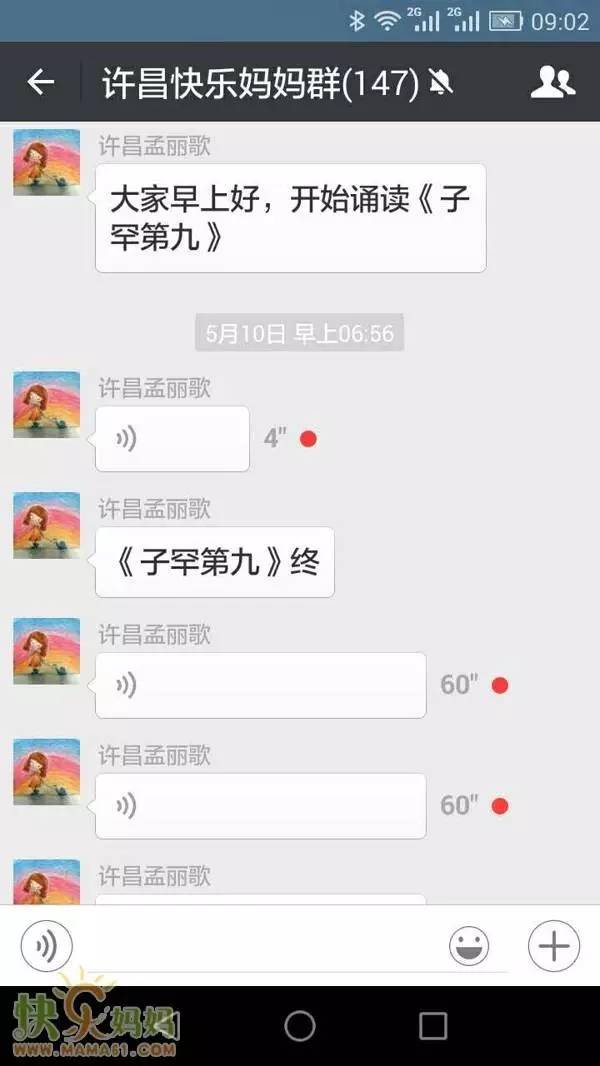The height and width of the screenshot is (1066, 600).
Task: Play the first 60-second voice message
Action: (x=260, y=685)
